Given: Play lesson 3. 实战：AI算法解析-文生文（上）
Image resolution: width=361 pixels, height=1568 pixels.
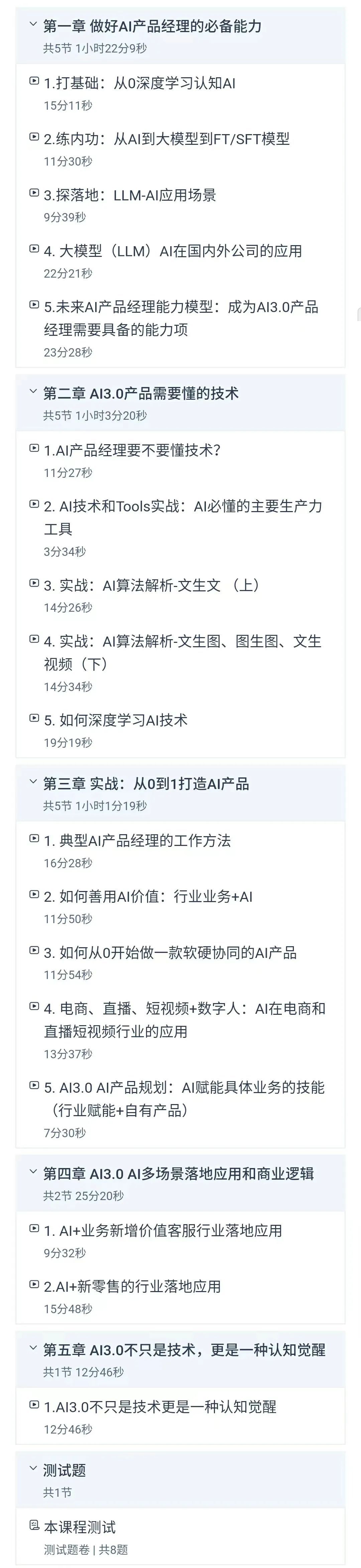Looking at the screenshot, I should (35, 583).
